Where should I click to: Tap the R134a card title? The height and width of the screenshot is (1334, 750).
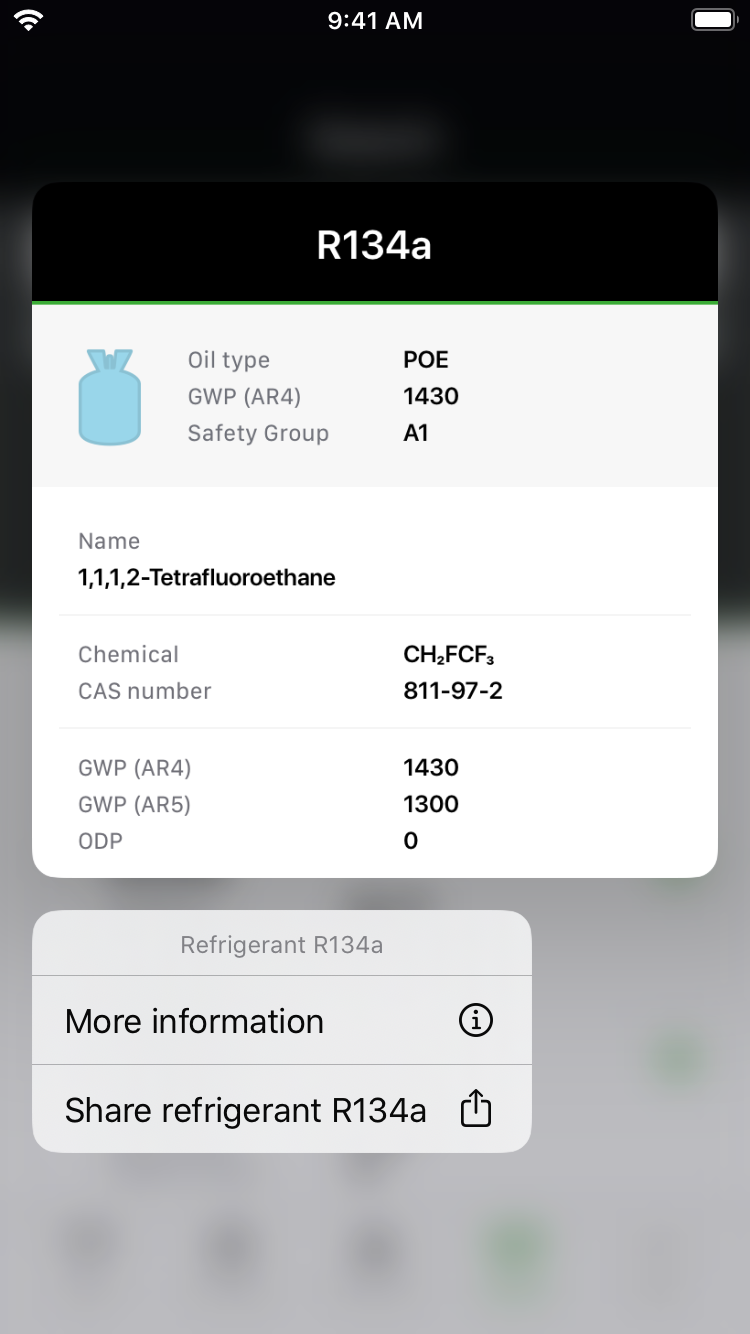click(373, 245)
